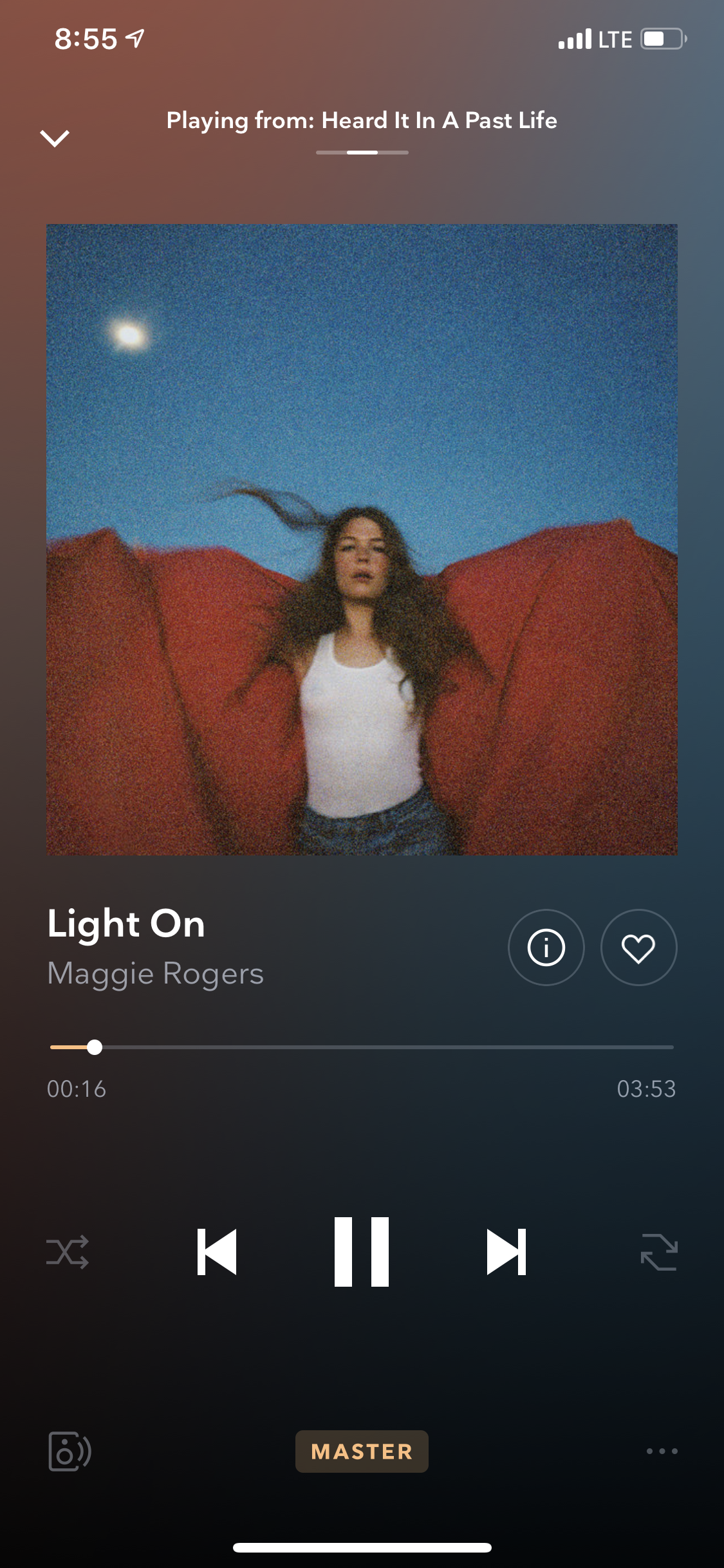This screenshot has height=1568, width=724.
Task: Add Light On to favorites
Action: (x=638, y=947)
